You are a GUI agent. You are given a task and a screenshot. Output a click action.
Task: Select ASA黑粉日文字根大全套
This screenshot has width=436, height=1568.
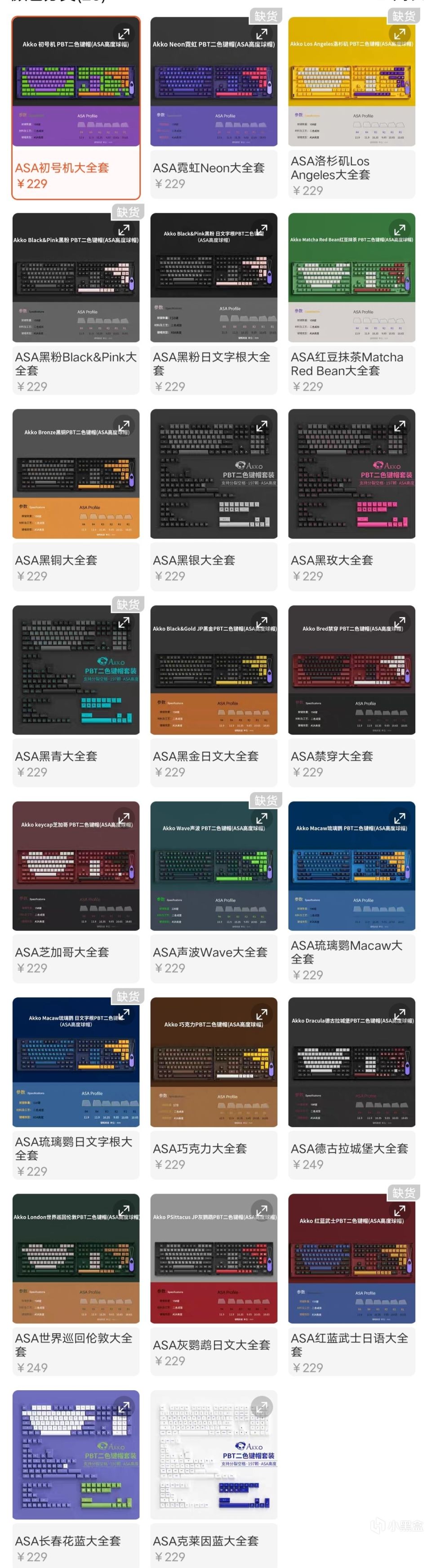point(213,364)
